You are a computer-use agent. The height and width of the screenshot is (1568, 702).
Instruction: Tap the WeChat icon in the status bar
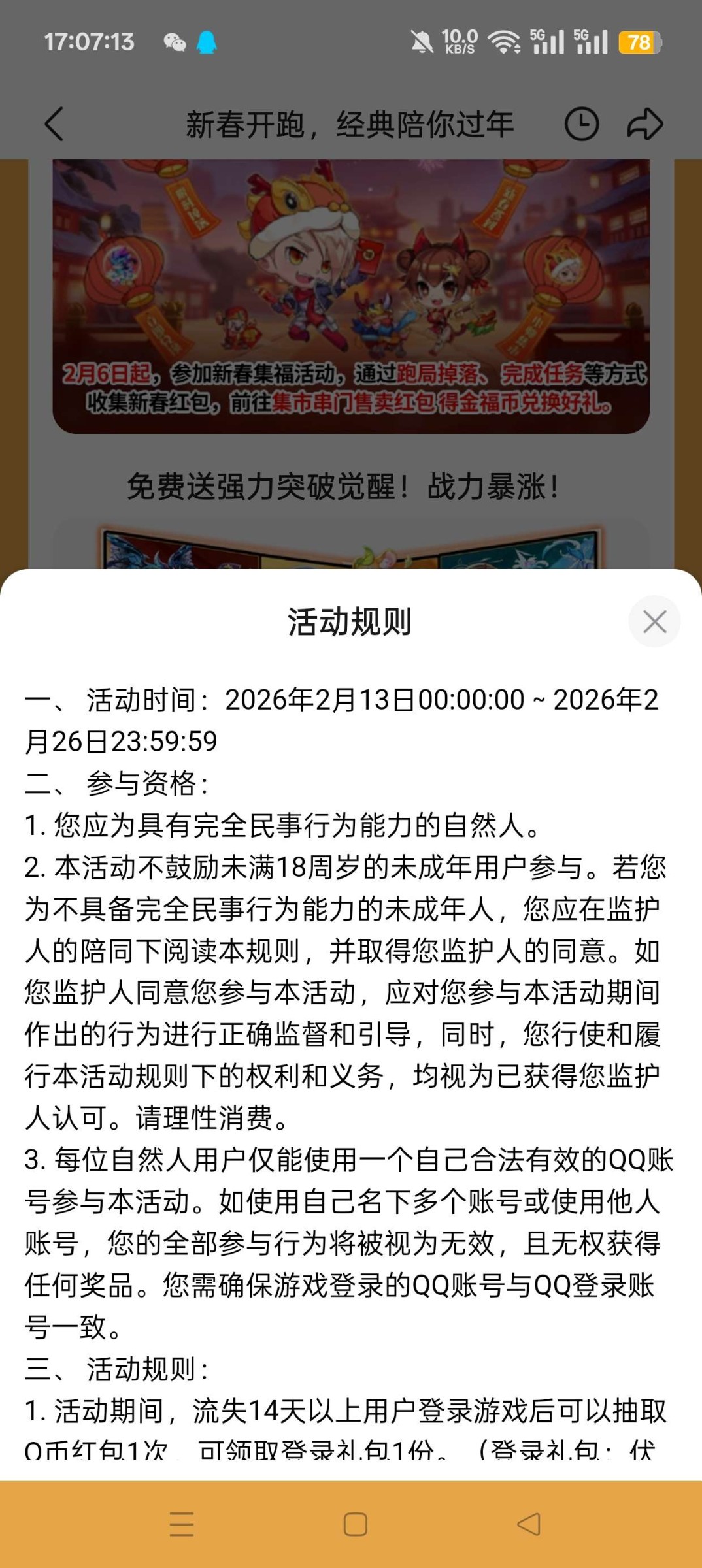[174, 42]
